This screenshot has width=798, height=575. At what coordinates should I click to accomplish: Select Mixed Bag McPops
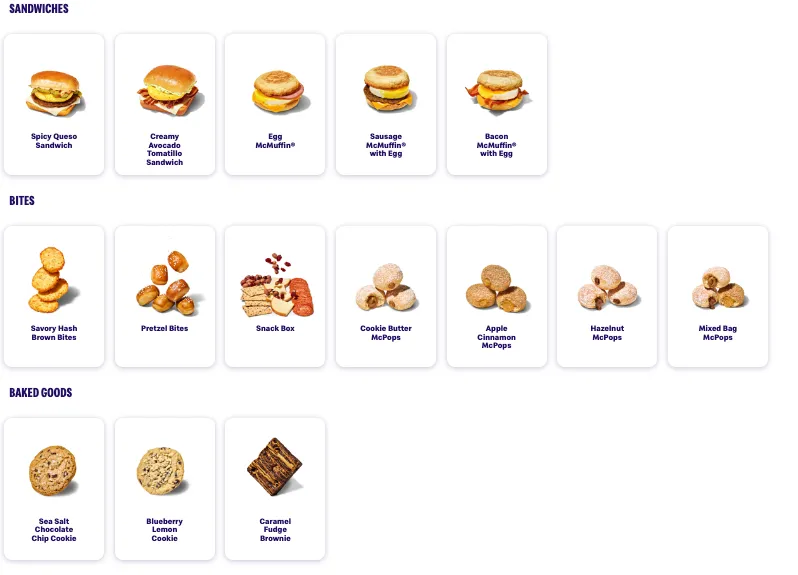coord(717,296)
